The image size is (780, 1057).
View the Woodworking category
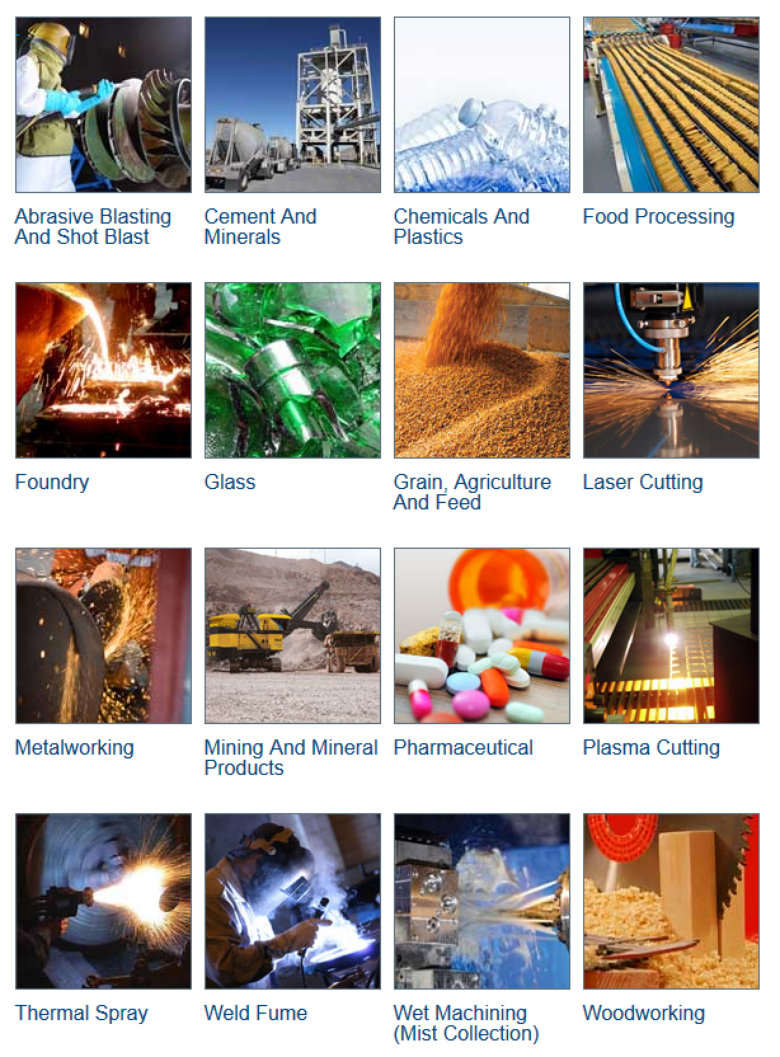(671, 900)
